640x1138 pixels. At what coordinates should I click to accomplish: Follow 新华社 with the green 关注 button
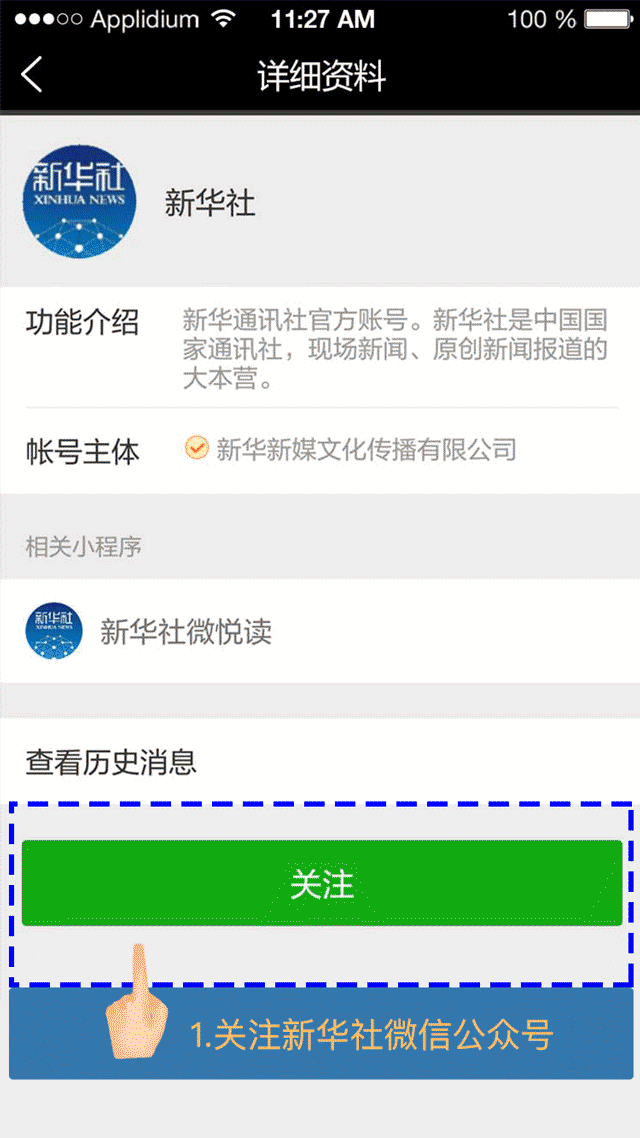(321, 883)
